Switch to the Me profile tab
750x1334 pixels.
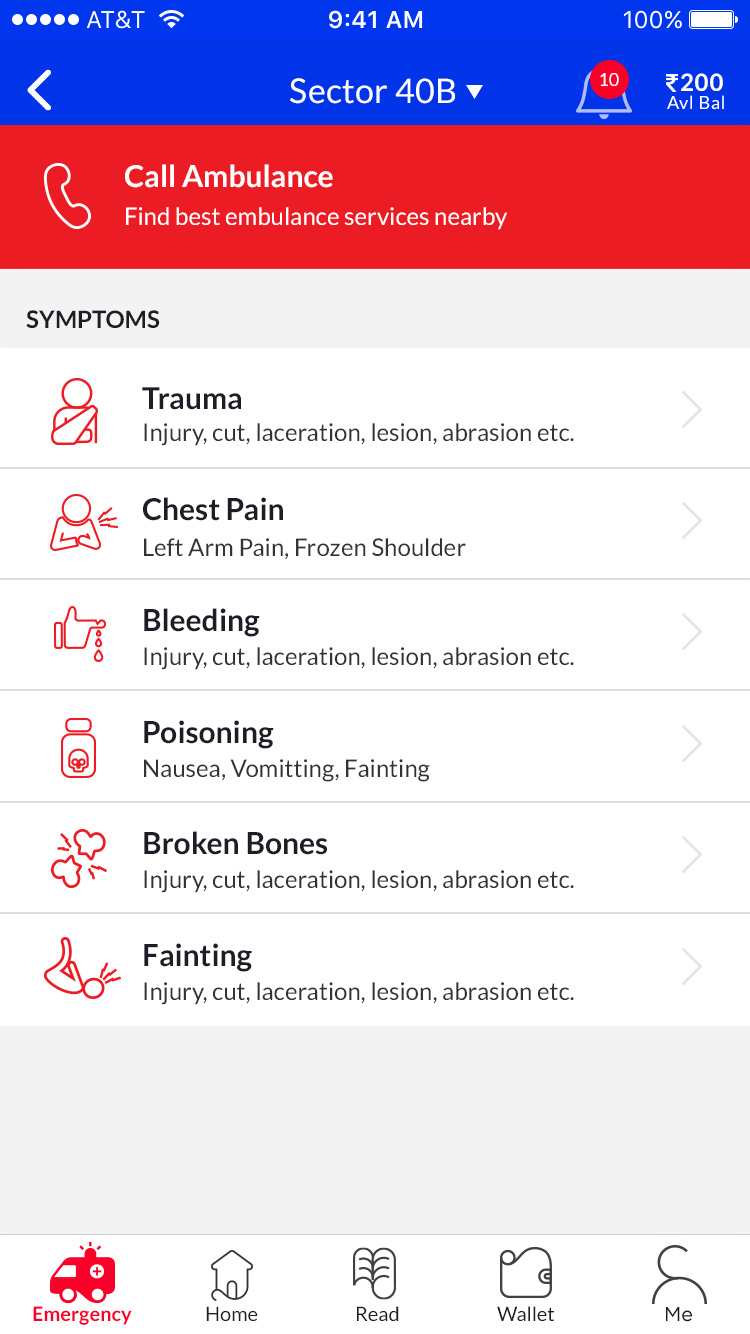click(678, 1285)
